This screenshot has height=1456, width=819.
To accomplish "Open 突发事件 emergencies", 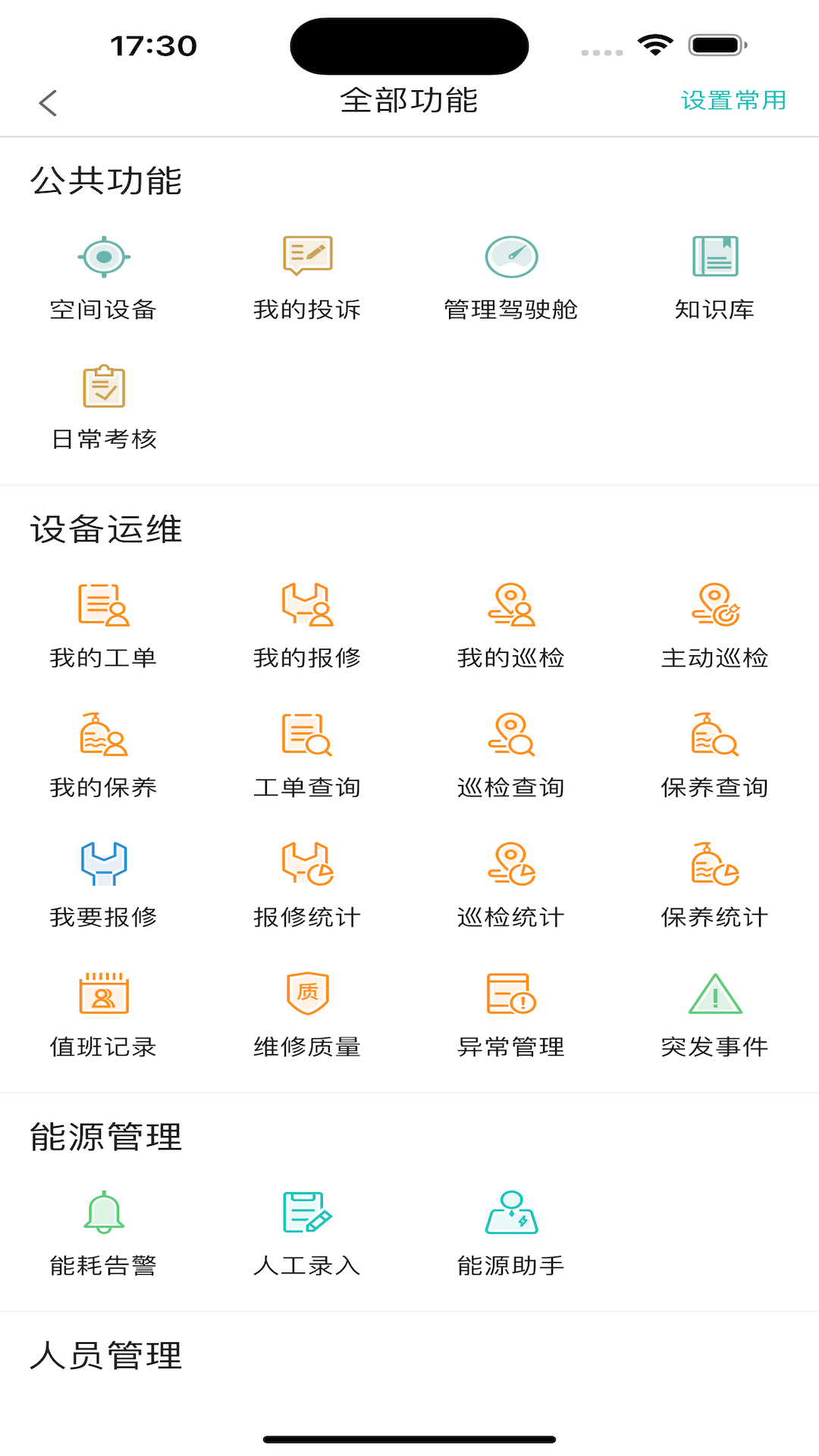I will point(714,1014).
